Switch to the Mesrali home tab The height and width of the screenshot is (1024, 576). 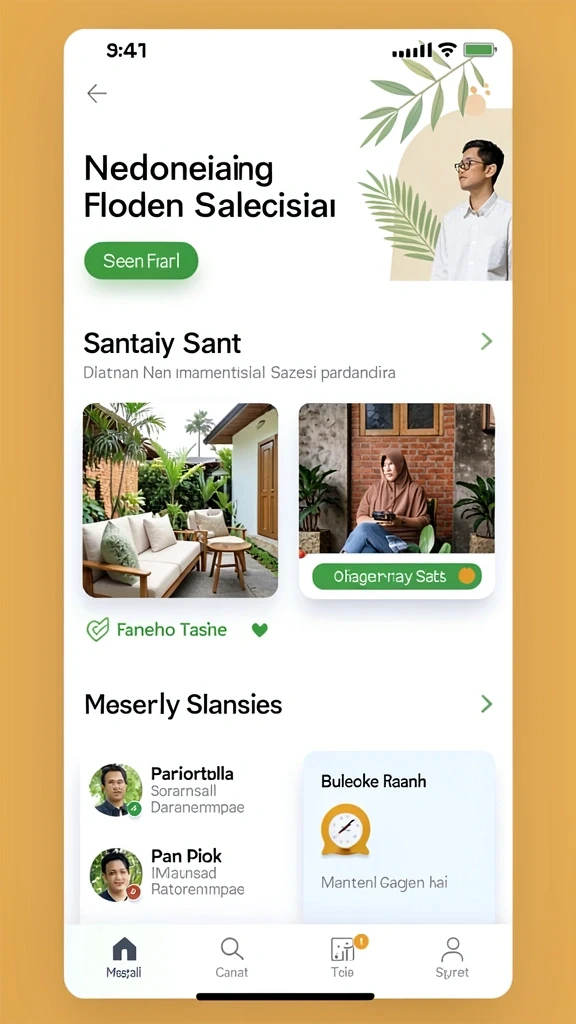coord(124,957)
